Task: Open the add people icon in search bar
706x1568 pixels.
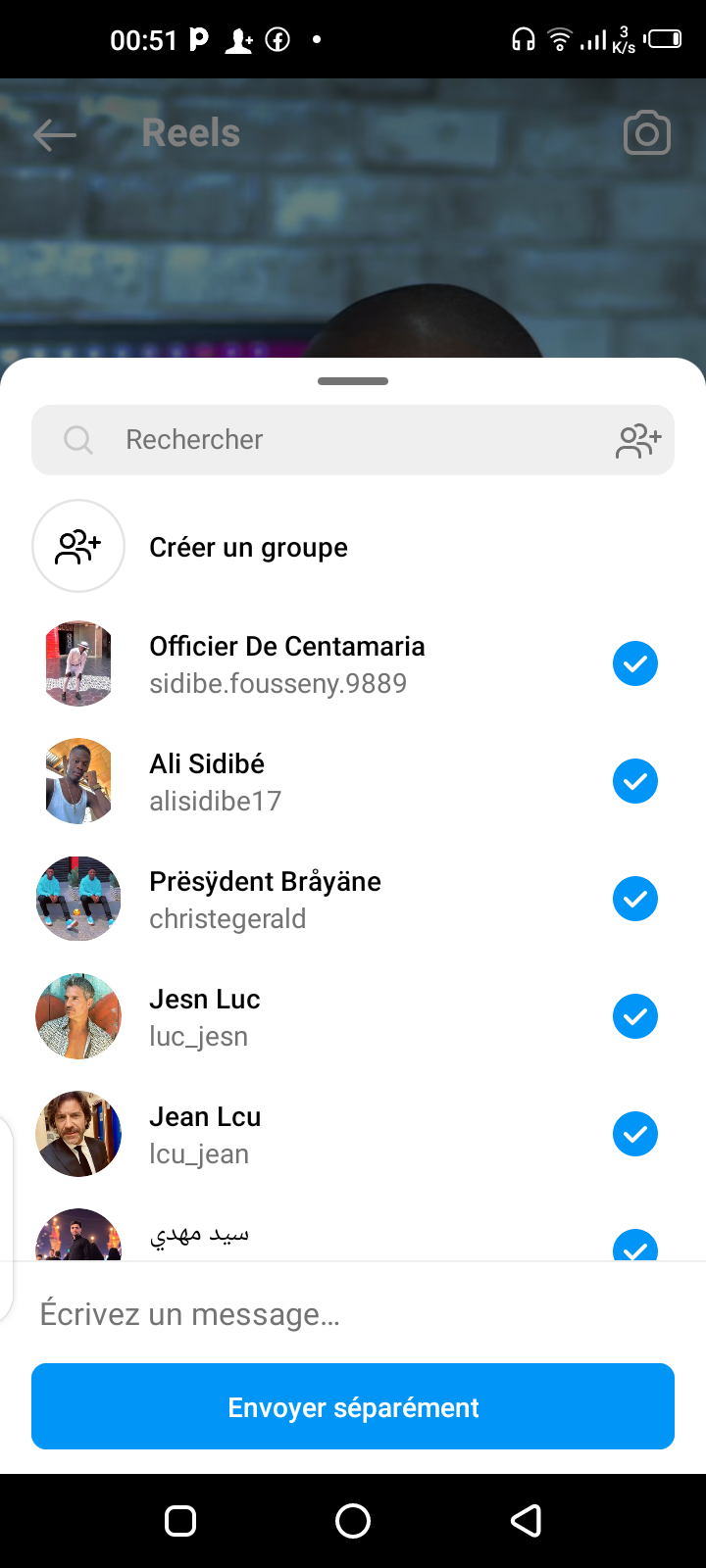Action: tap(638, 441)
